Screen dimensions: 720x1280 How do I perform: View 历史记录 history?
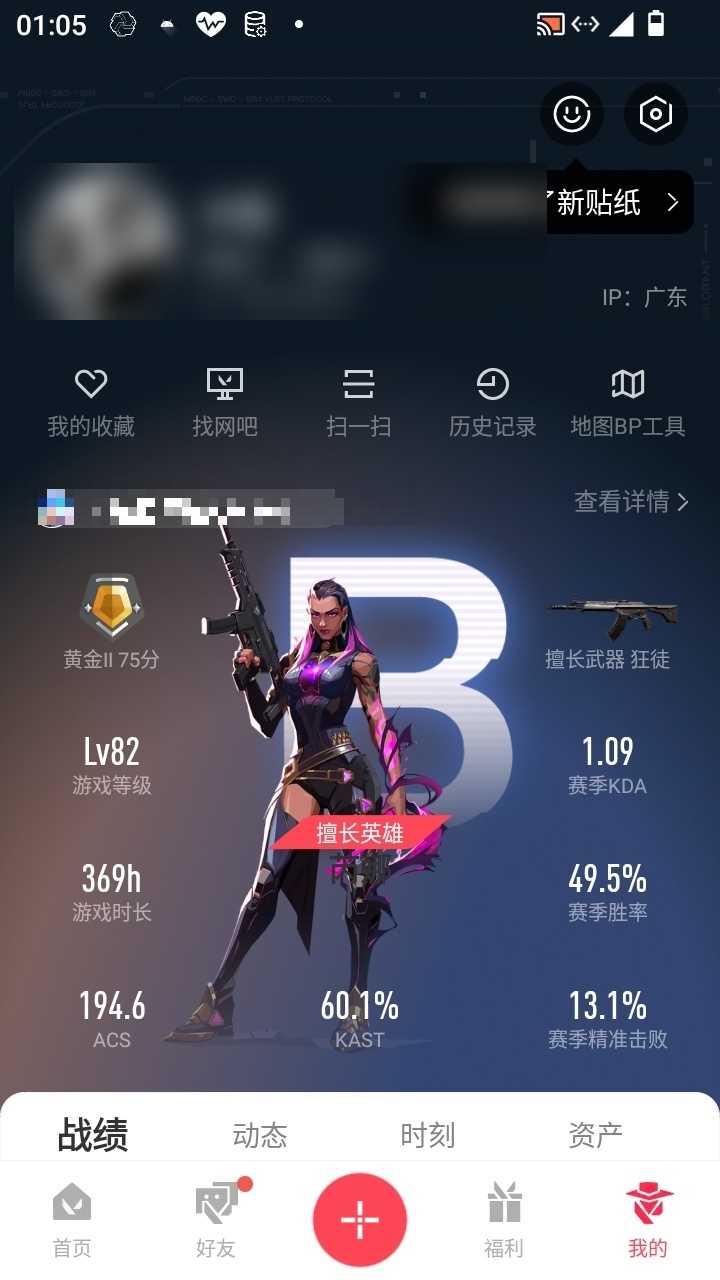(492, 402)
